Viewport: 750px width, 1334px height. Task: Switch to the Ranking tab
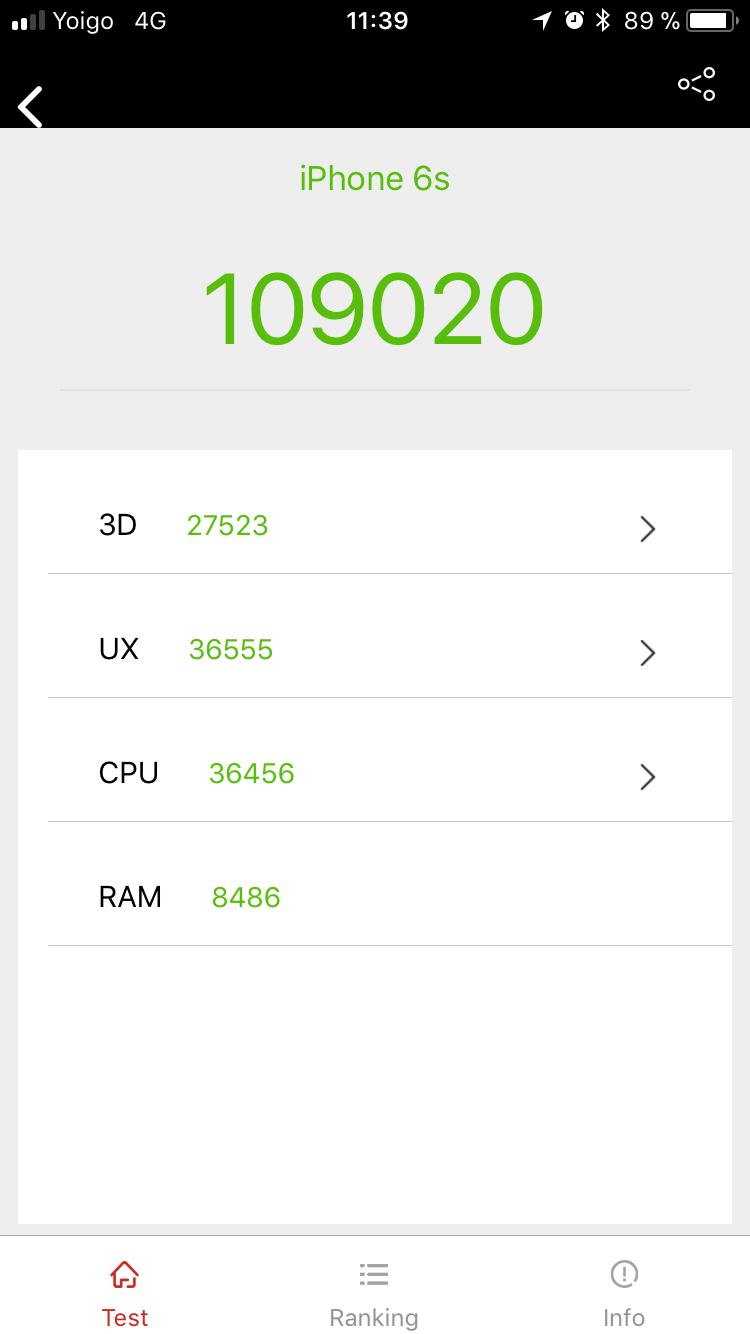(x=374, y=1294)
